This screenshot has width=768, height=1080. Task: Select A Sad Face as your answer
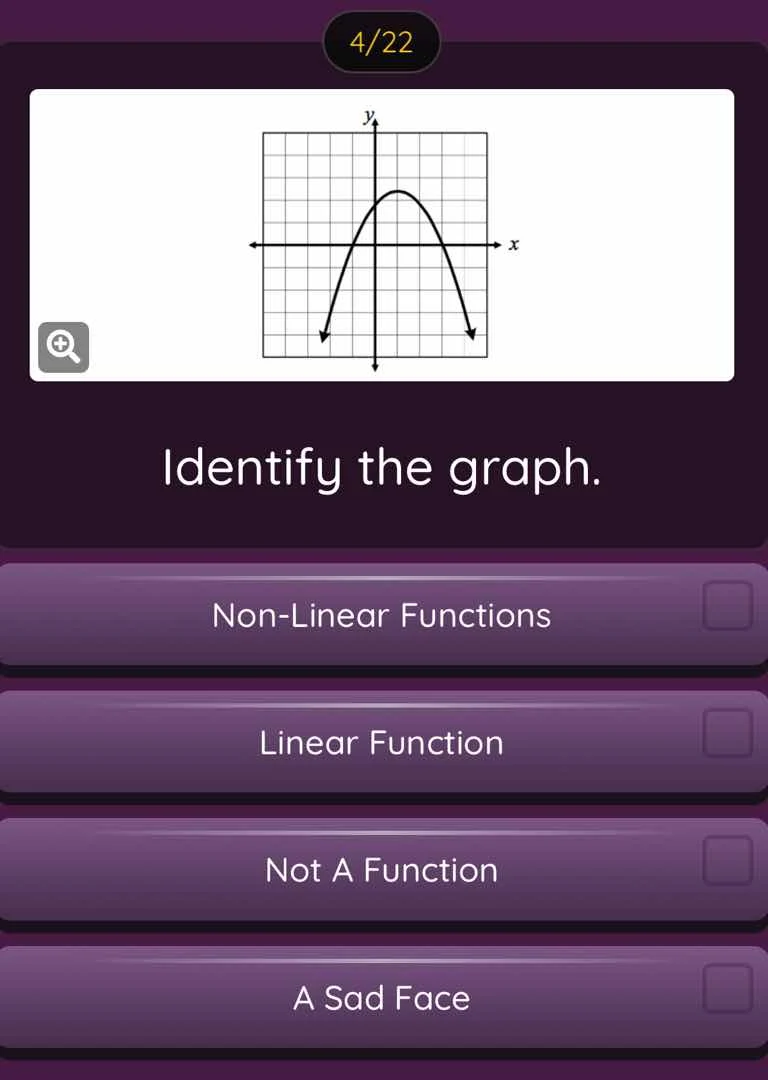coord(380,997)
